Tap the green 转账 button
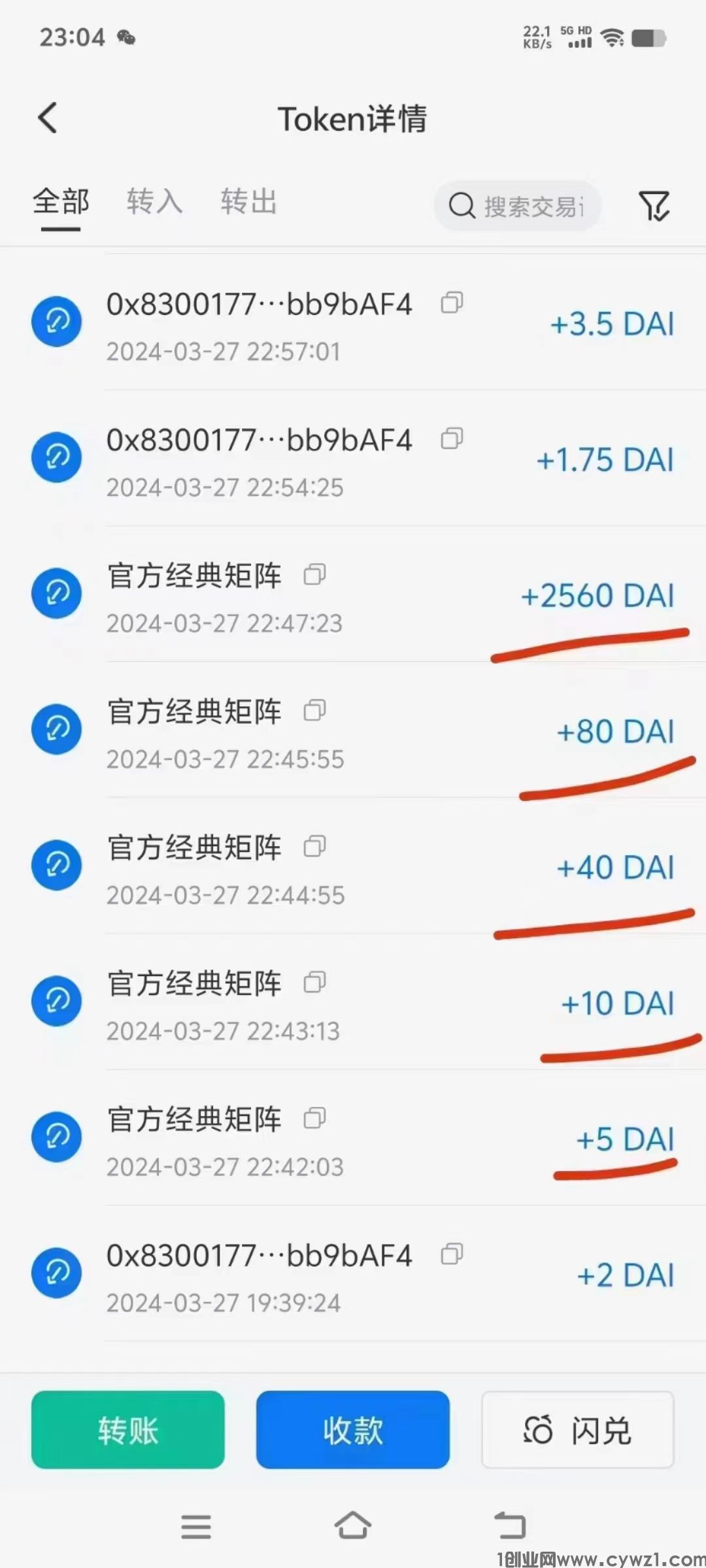The image size is (706, 1568). pyautogui.click(x=128, y=1430)
